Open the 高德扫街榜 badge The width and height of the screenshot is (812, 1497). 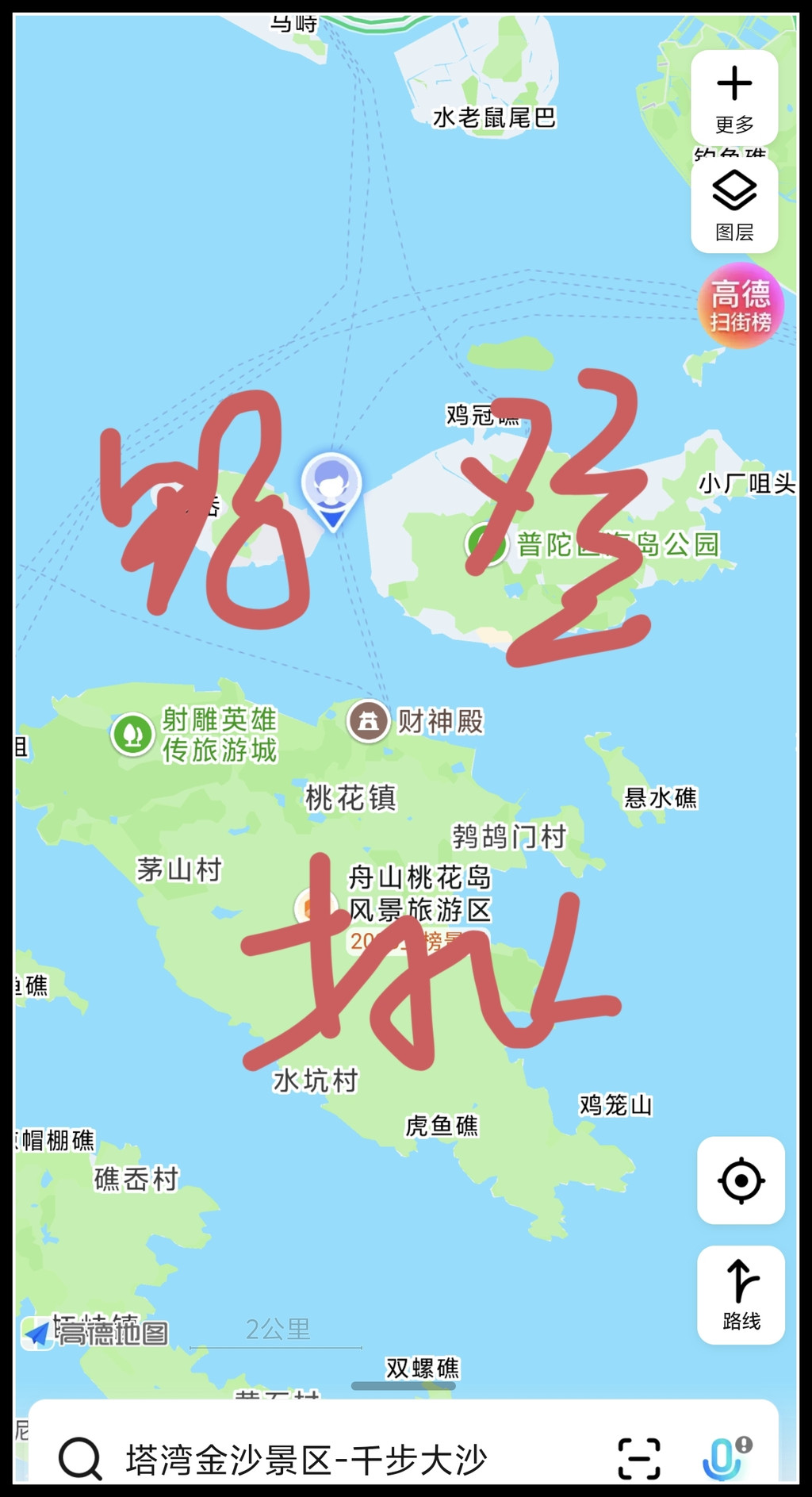tap(741, 305)
